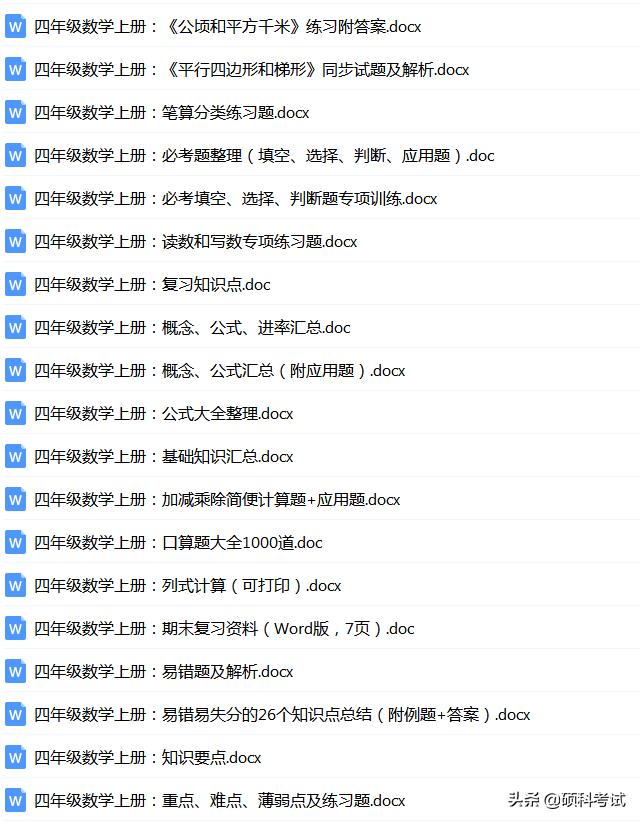Open 易错易失分的26个知识点总结 file

coord(281,715)
